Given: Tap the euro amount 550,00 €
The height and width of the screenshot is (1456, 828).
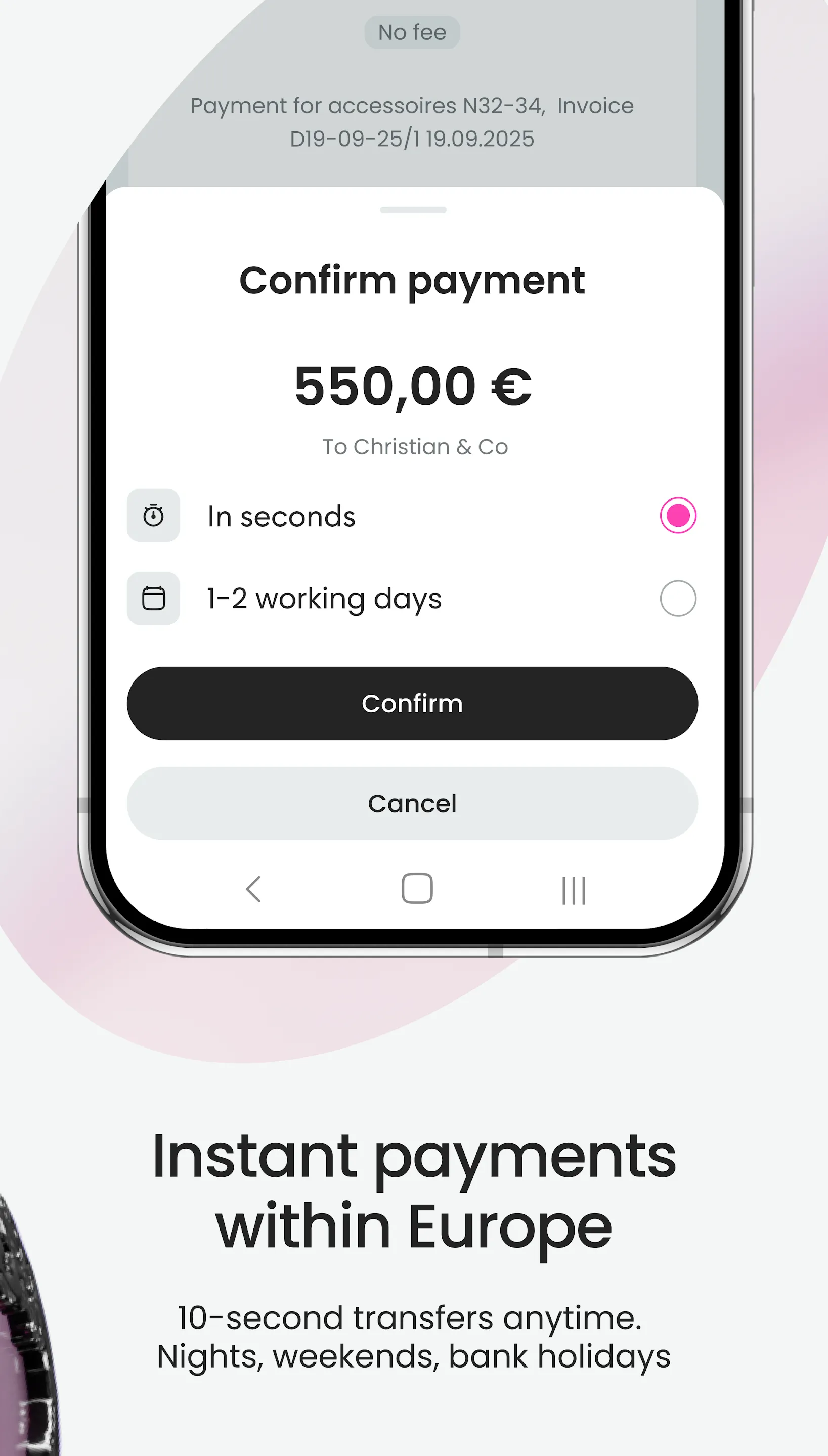Looking at the screenshot, I should coord(413,386).
